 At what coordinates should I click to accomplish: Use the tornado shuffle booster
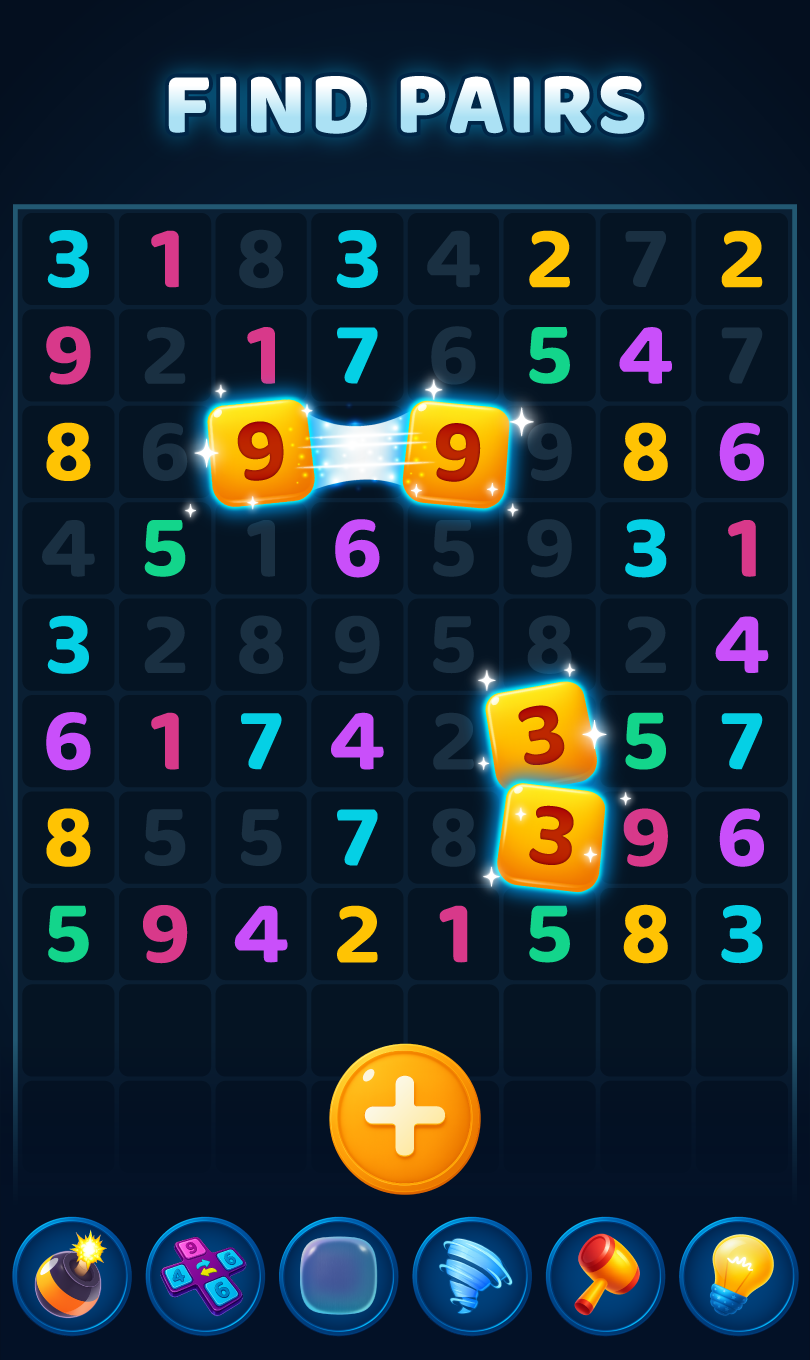tap(472, 1276)
